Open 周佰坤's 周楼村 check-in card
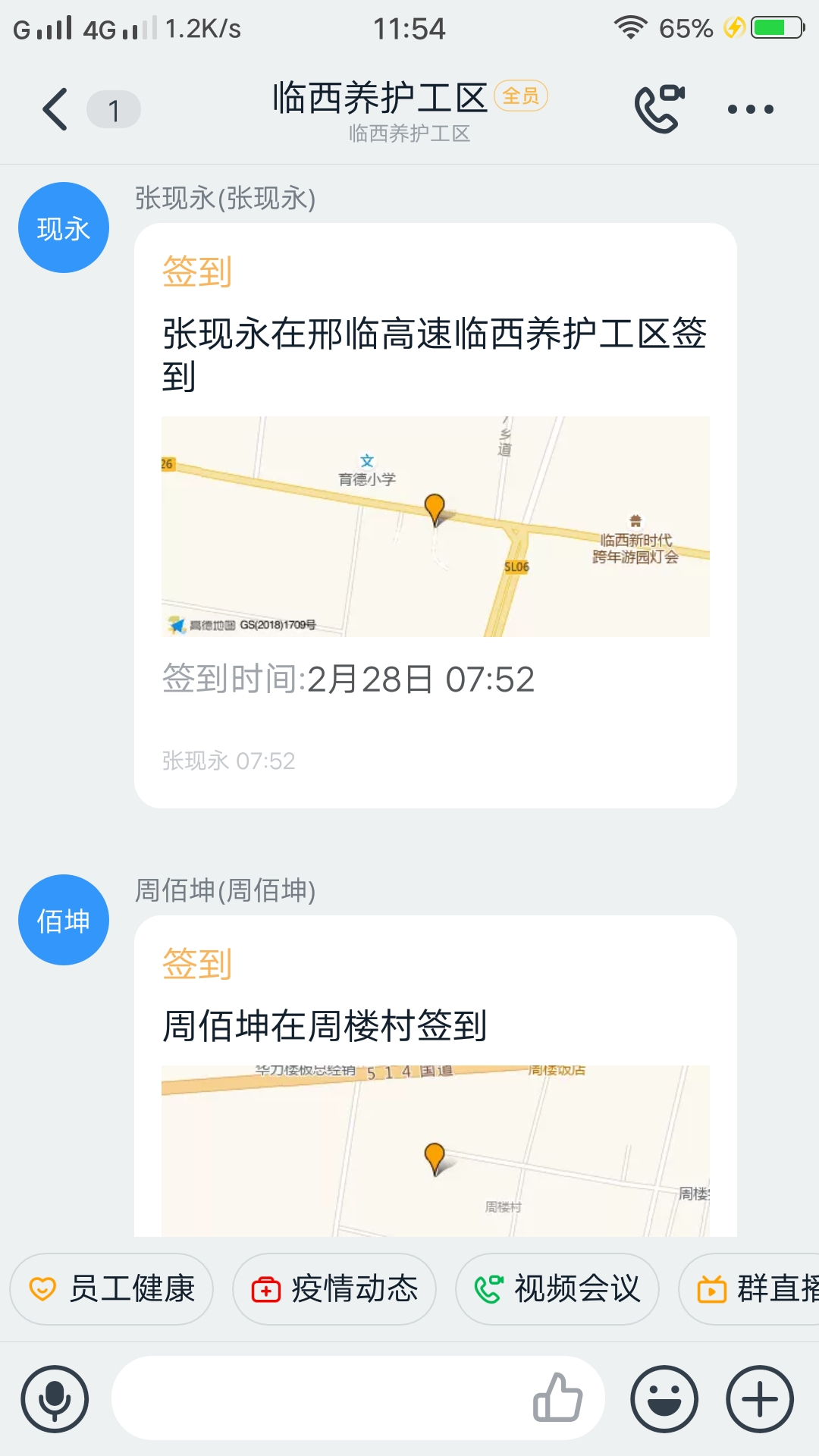Image resolution: width=819 pixels, height=1456 pixels. click(x=435, y=1076)
